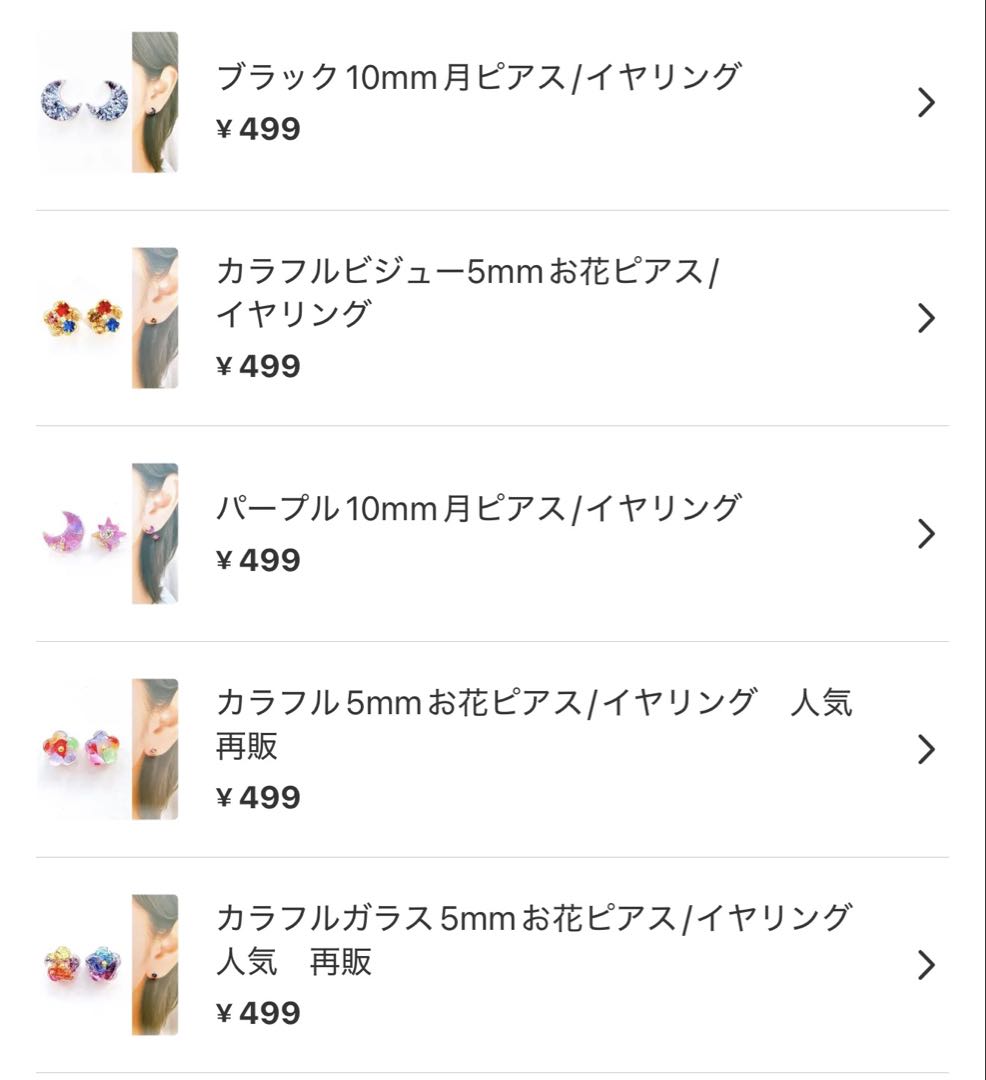The height and width of the screenshot is (1080, 986).
Task: Expand the colorful glass flower earrings via chevron
Action: [925, 965]
